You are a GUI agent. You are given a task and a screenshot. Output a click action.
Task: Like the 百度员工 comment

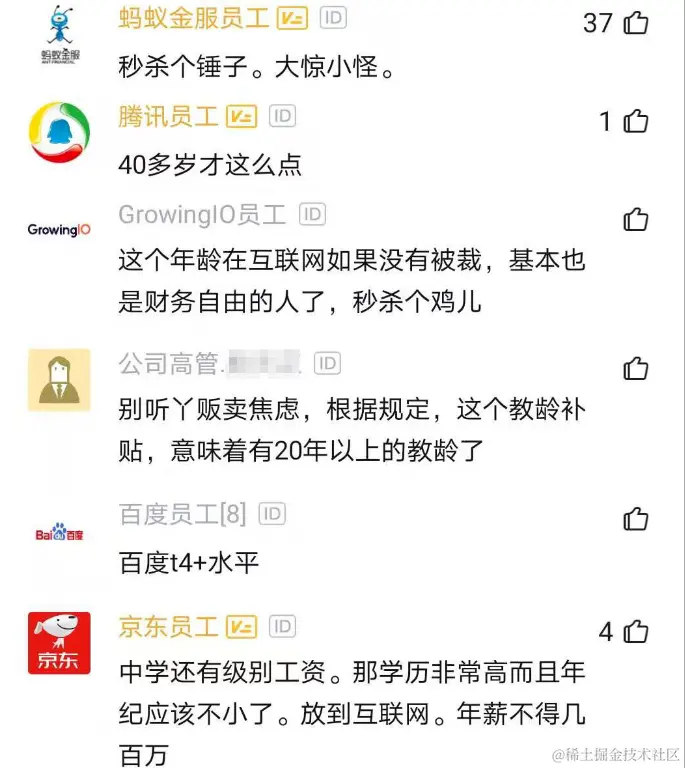click(x=636, y=518)
